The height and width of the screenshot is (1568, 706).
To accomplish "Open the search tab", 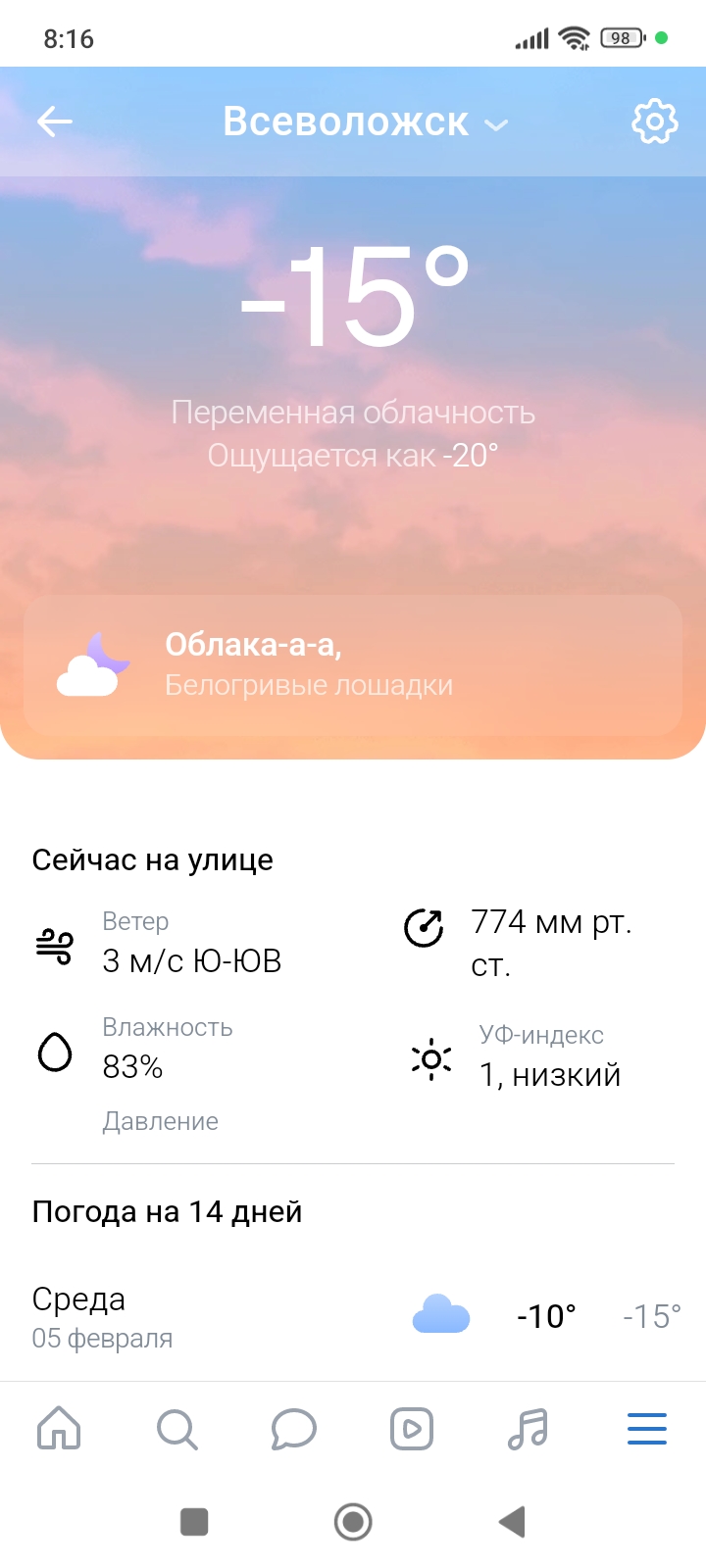I will [x=176, y=1429].
